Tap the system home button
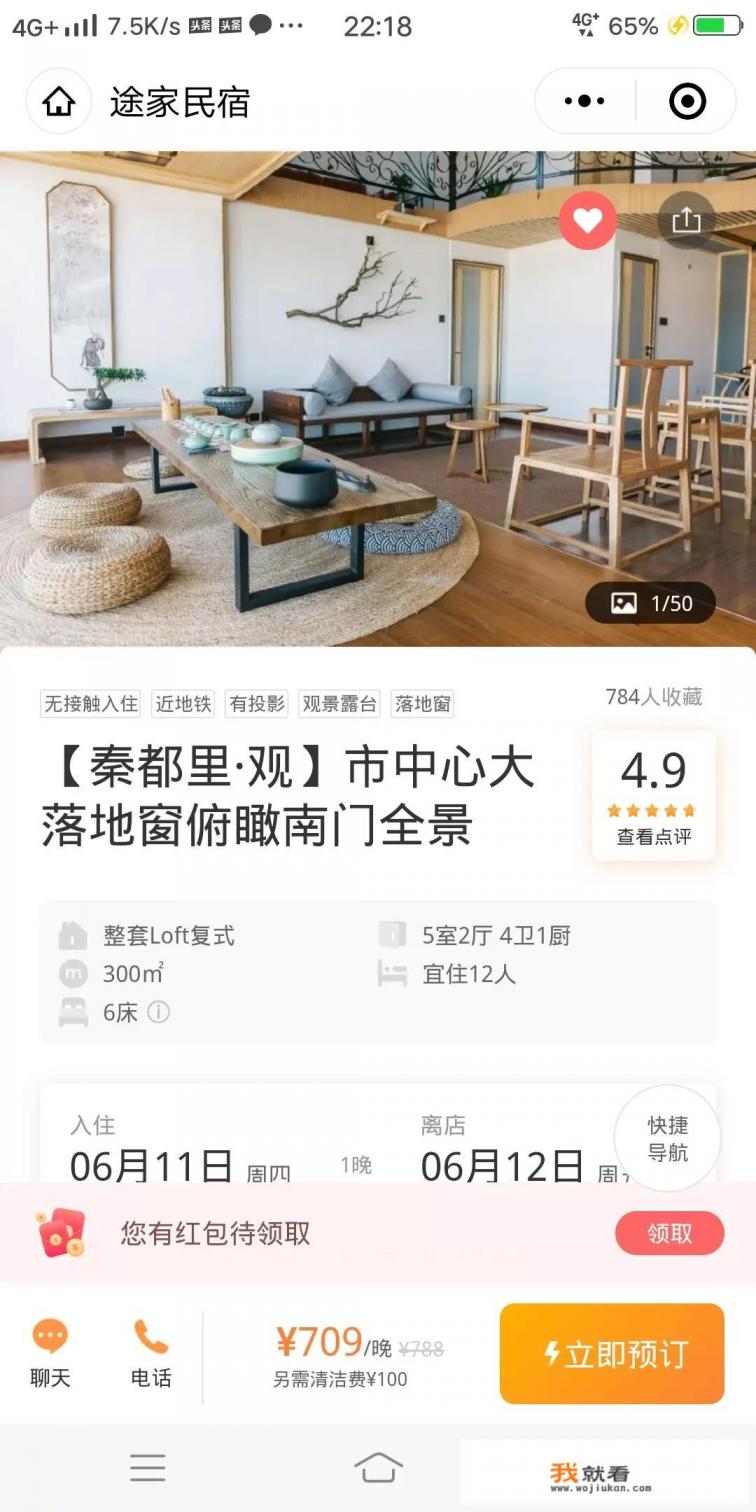Image resolution: width=756 pixels, height=1512 pixels. [x=378, y=1467]
